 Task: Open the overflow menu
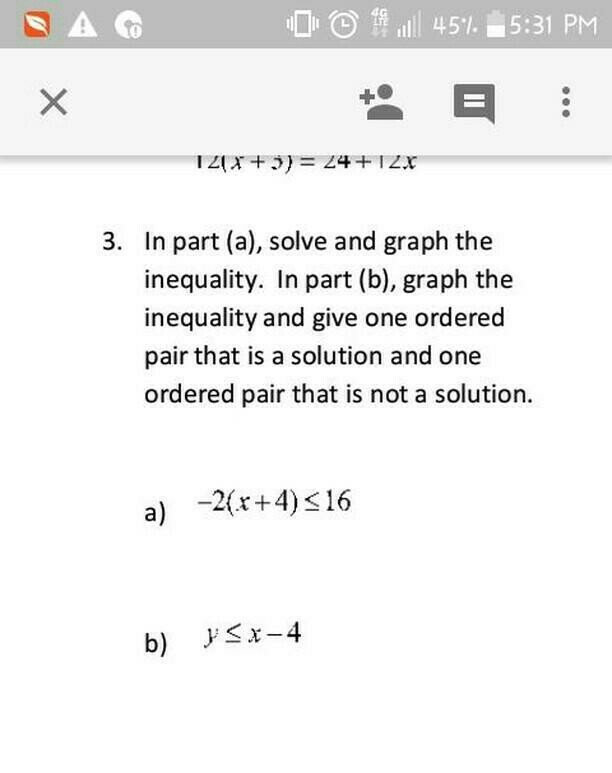(566, 102)
